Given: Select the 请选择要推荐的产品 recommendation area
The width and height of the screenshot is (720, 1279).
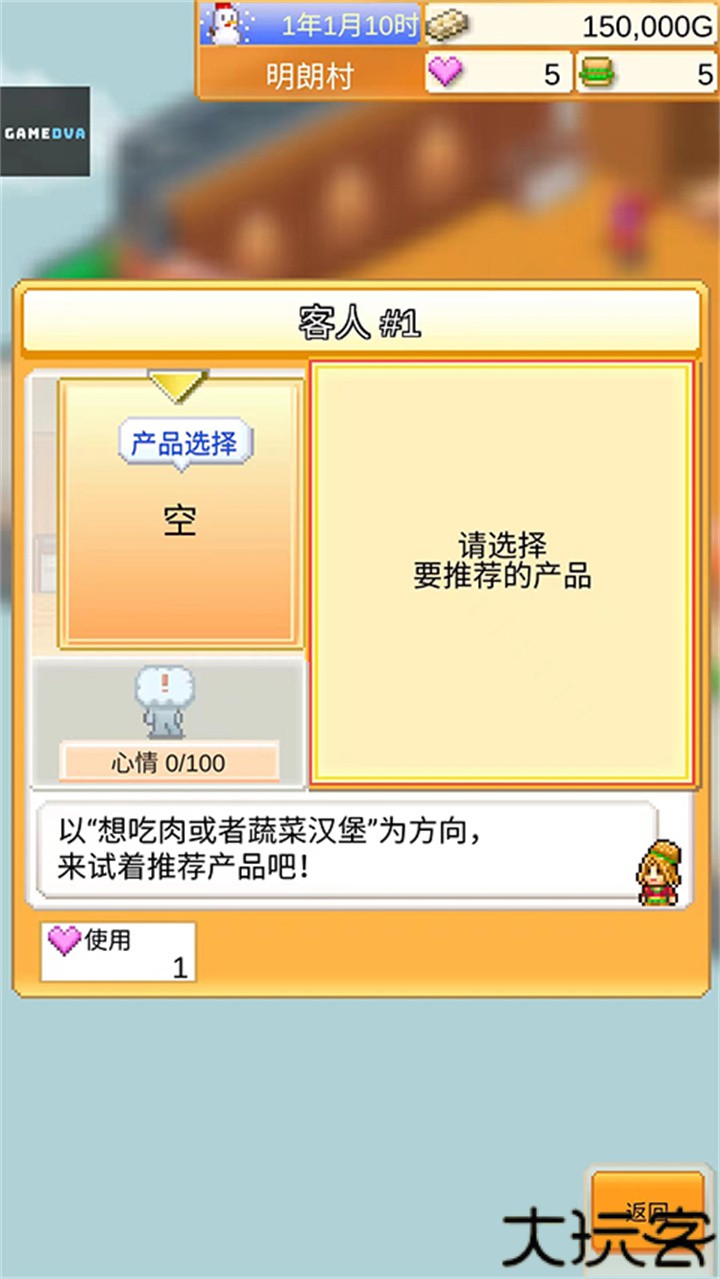Looking at the screenshot, I should tap(503, 565).
